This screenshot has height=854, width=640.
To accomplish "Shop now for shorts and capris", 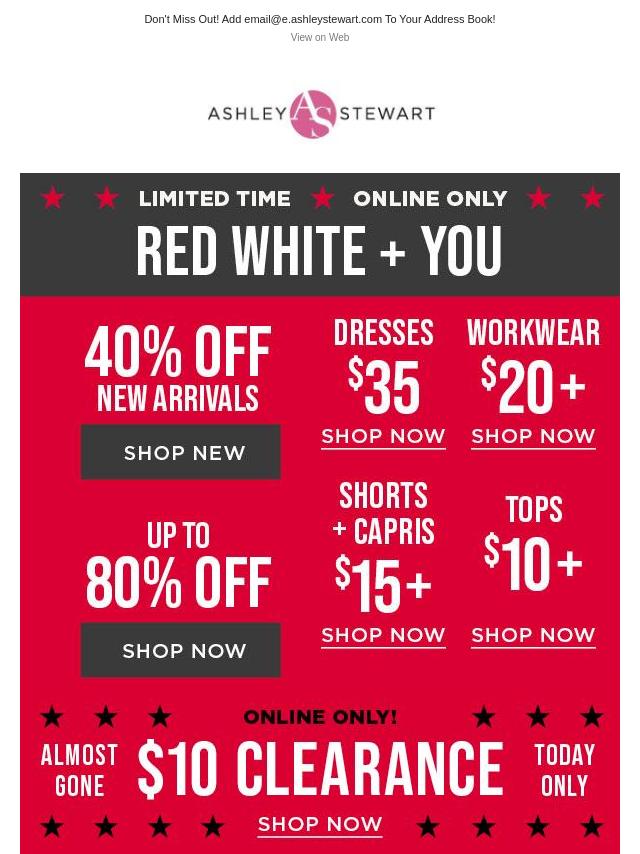I will click(383, 635).
